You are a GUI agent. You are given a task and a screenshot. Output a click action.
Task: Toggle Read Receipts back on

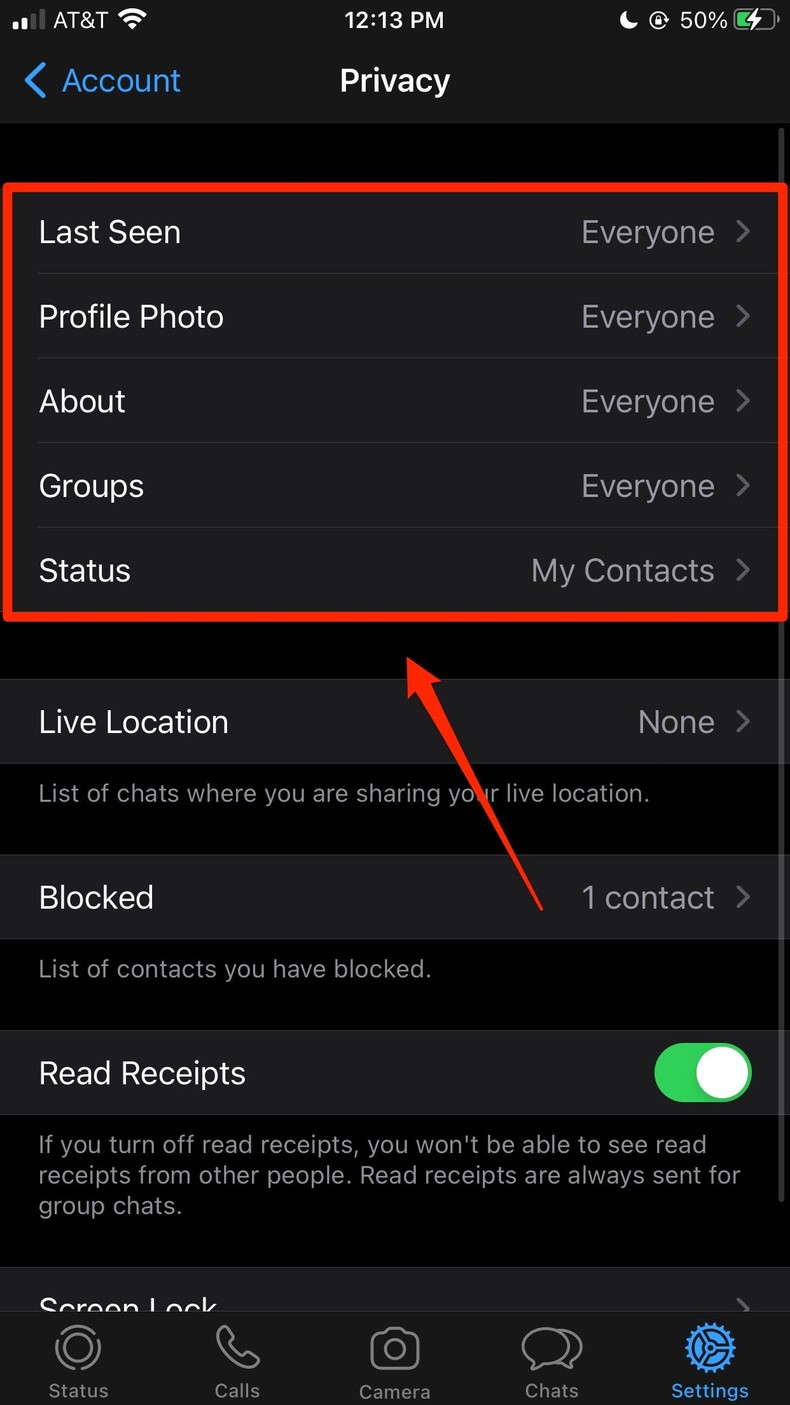(702, 1072)
